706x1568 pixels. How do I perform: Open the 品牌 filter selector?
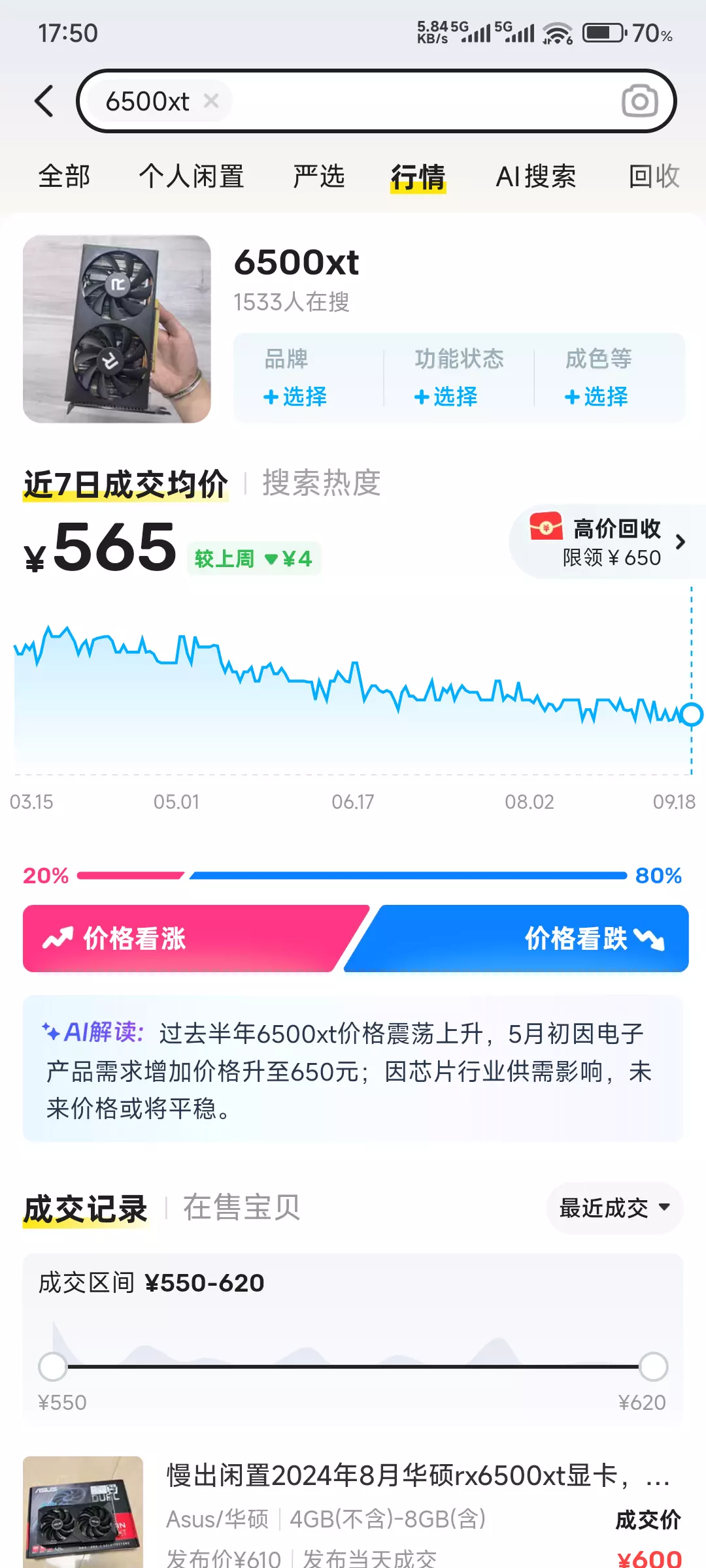click(295, 397)
